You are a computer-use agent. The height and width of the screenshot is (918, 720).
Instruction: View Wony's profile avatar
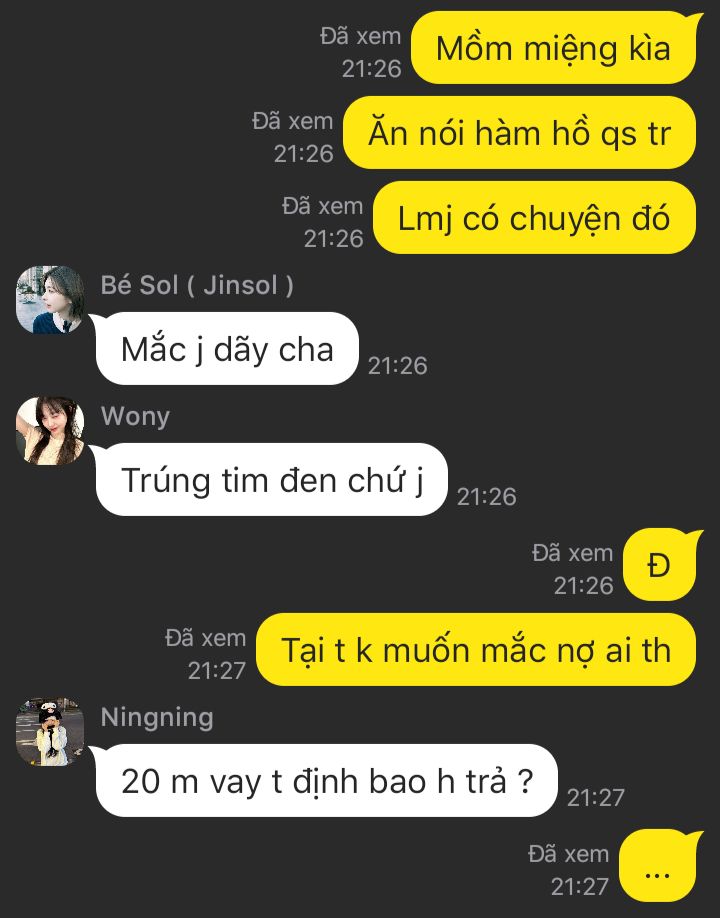coord(49,431)
